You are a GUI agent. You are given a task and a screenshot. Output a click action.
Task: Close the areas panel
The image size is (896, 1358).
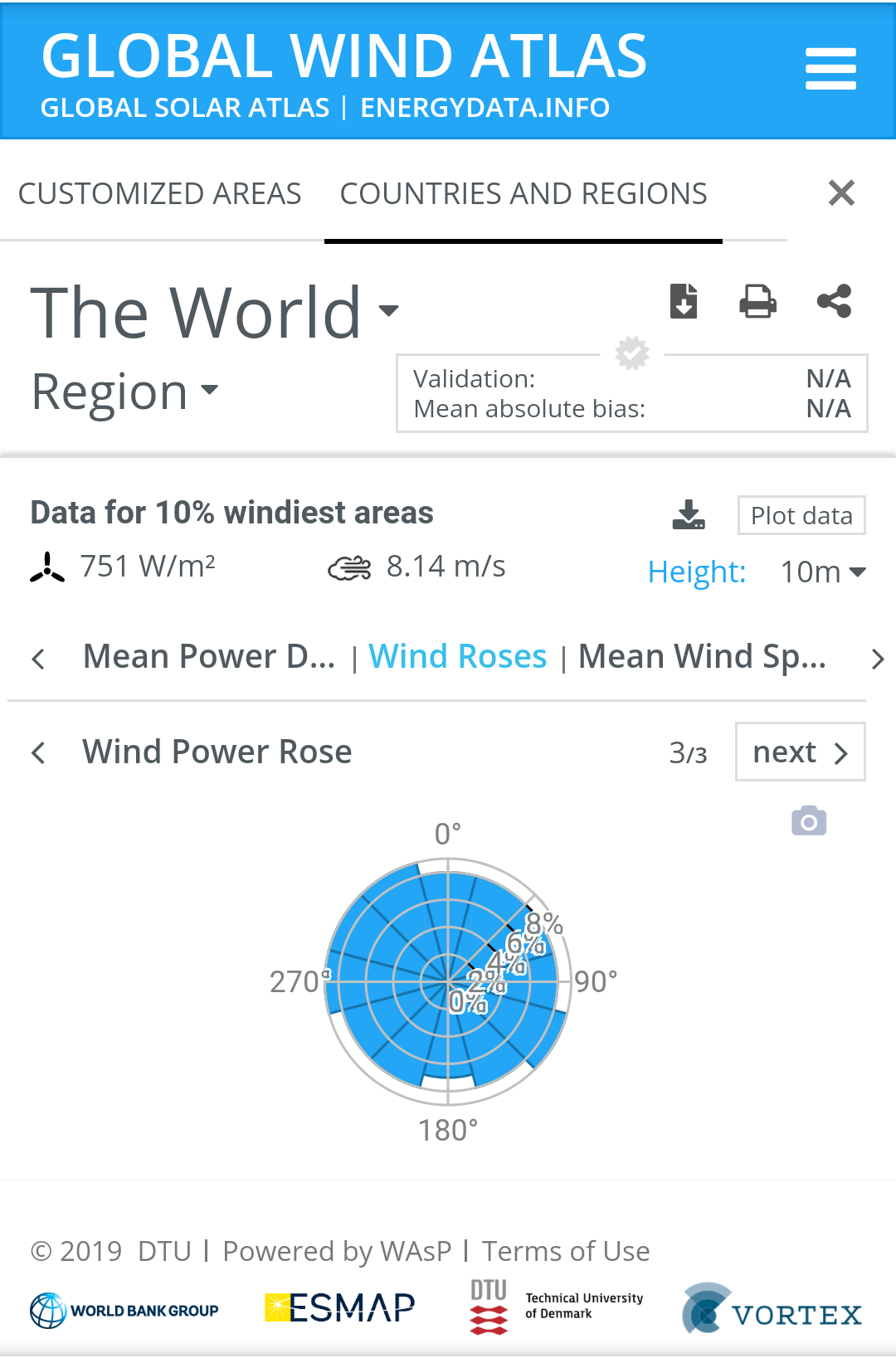tap(841, 193)
